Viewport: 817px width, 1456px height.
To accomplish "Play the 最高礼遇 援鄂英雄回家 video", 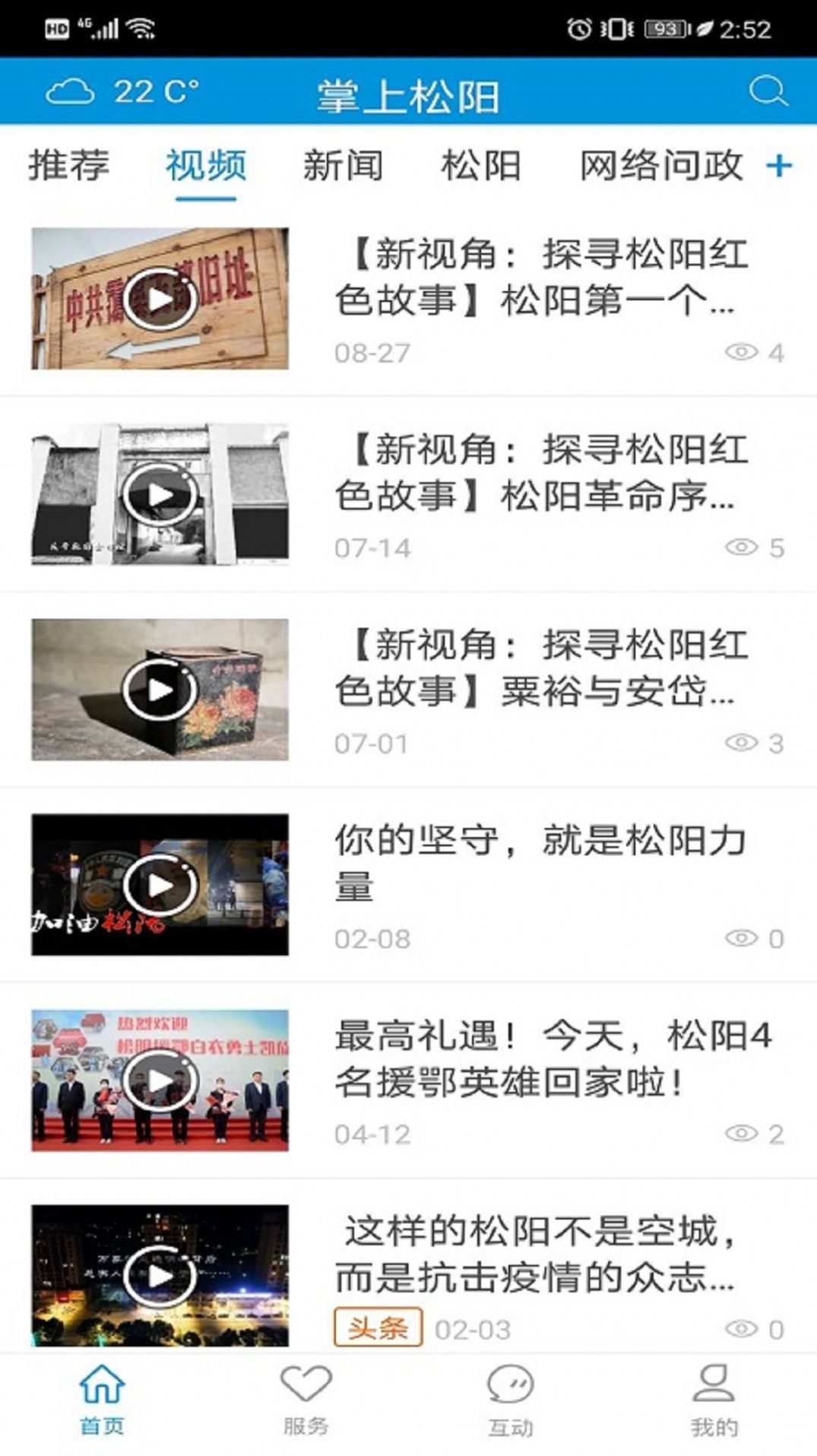I will pos(160,1080).
